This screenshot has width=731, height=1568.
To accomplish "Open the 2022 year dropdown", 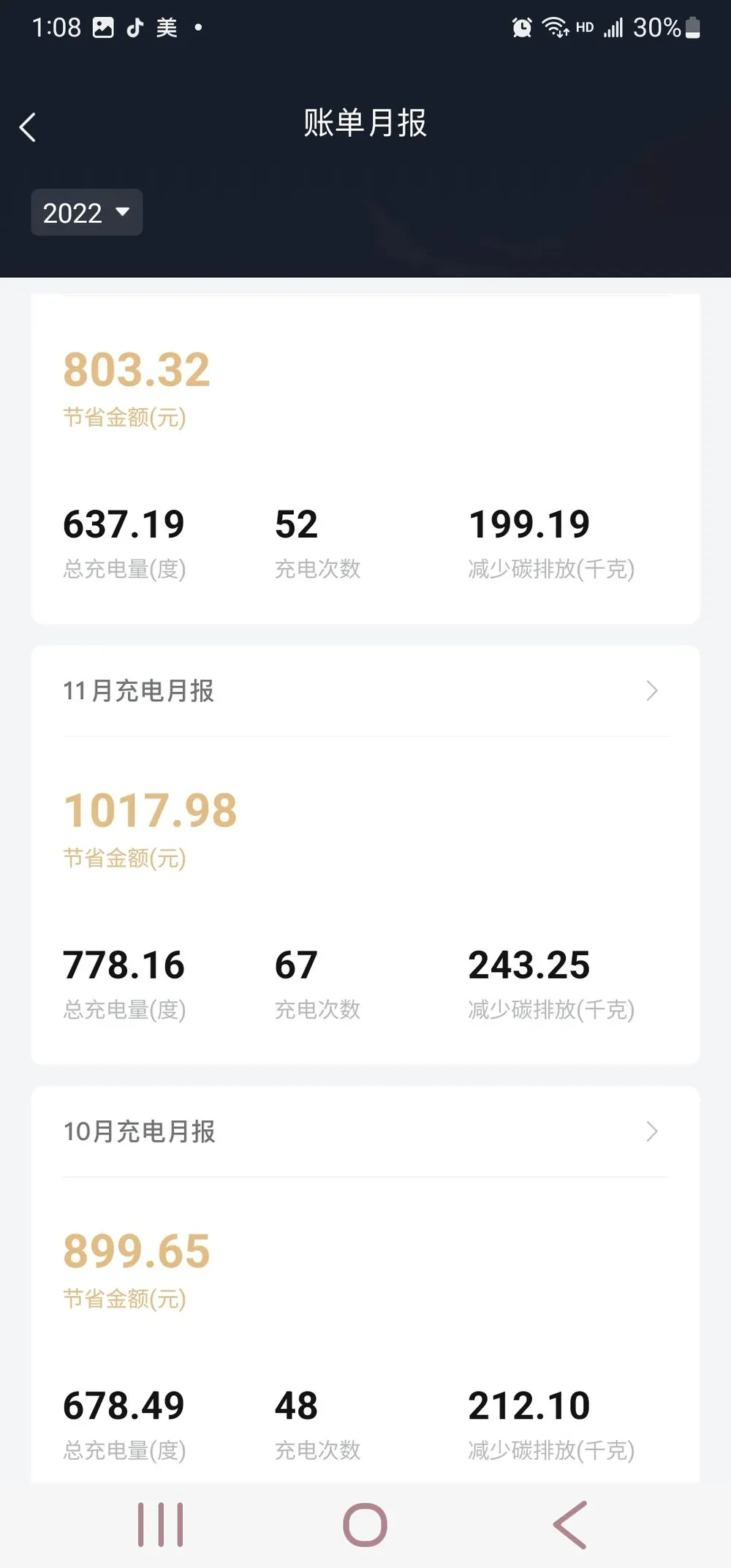I will coord(86,213).
